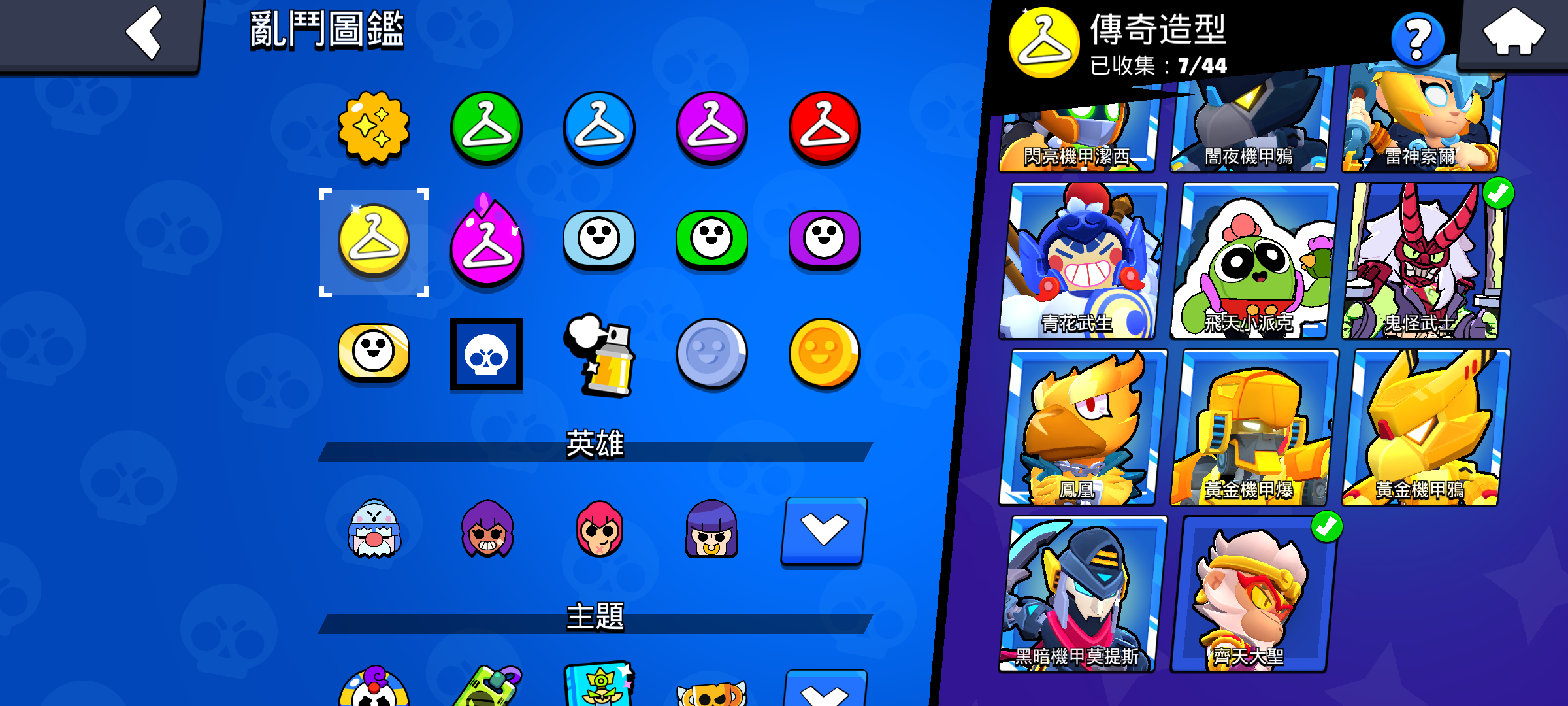Open the pink flame hanger category
1568x706 pixels.
click(486, 242)
